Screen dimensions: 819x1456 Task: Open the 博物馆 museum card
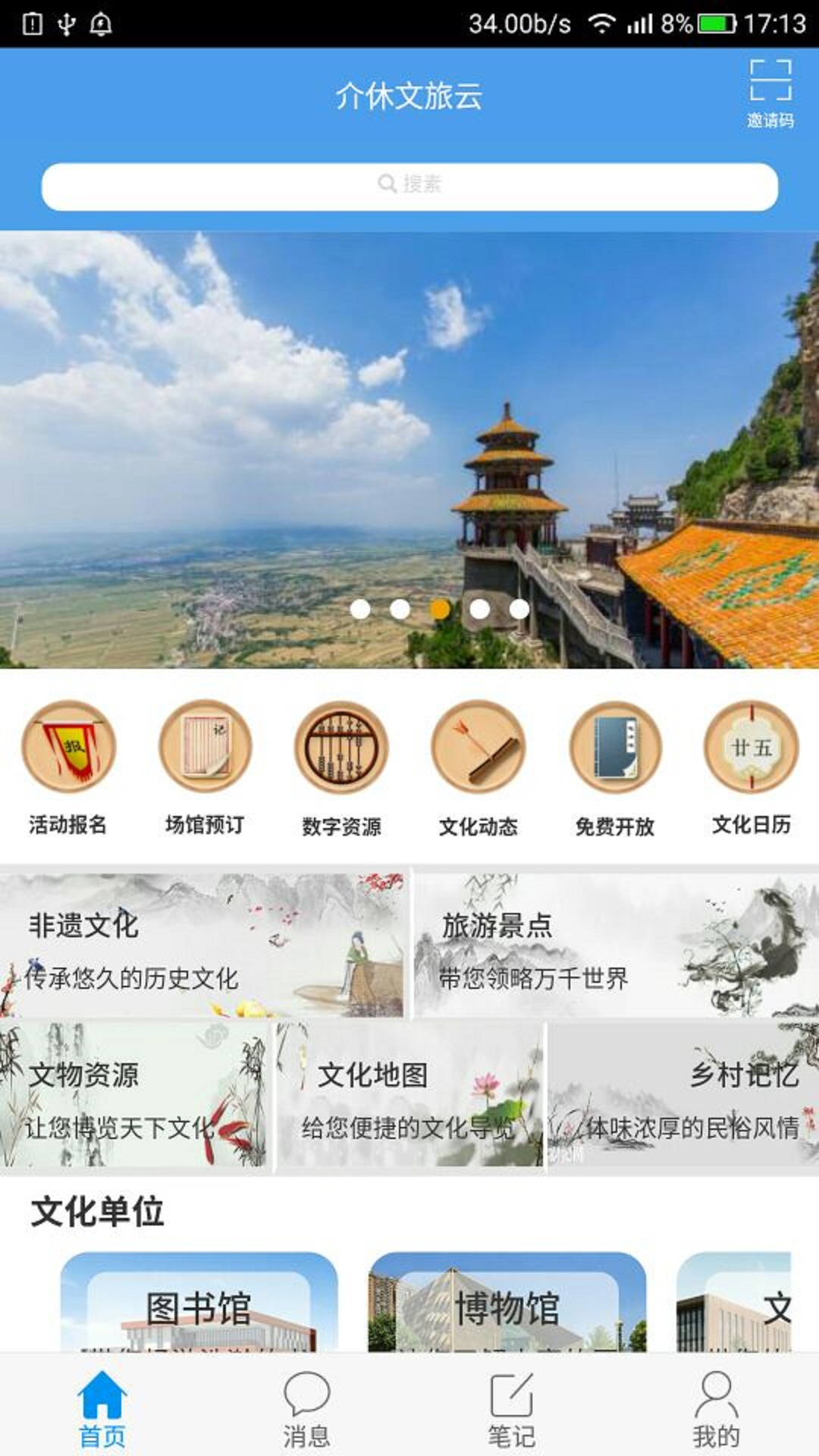507,1303
